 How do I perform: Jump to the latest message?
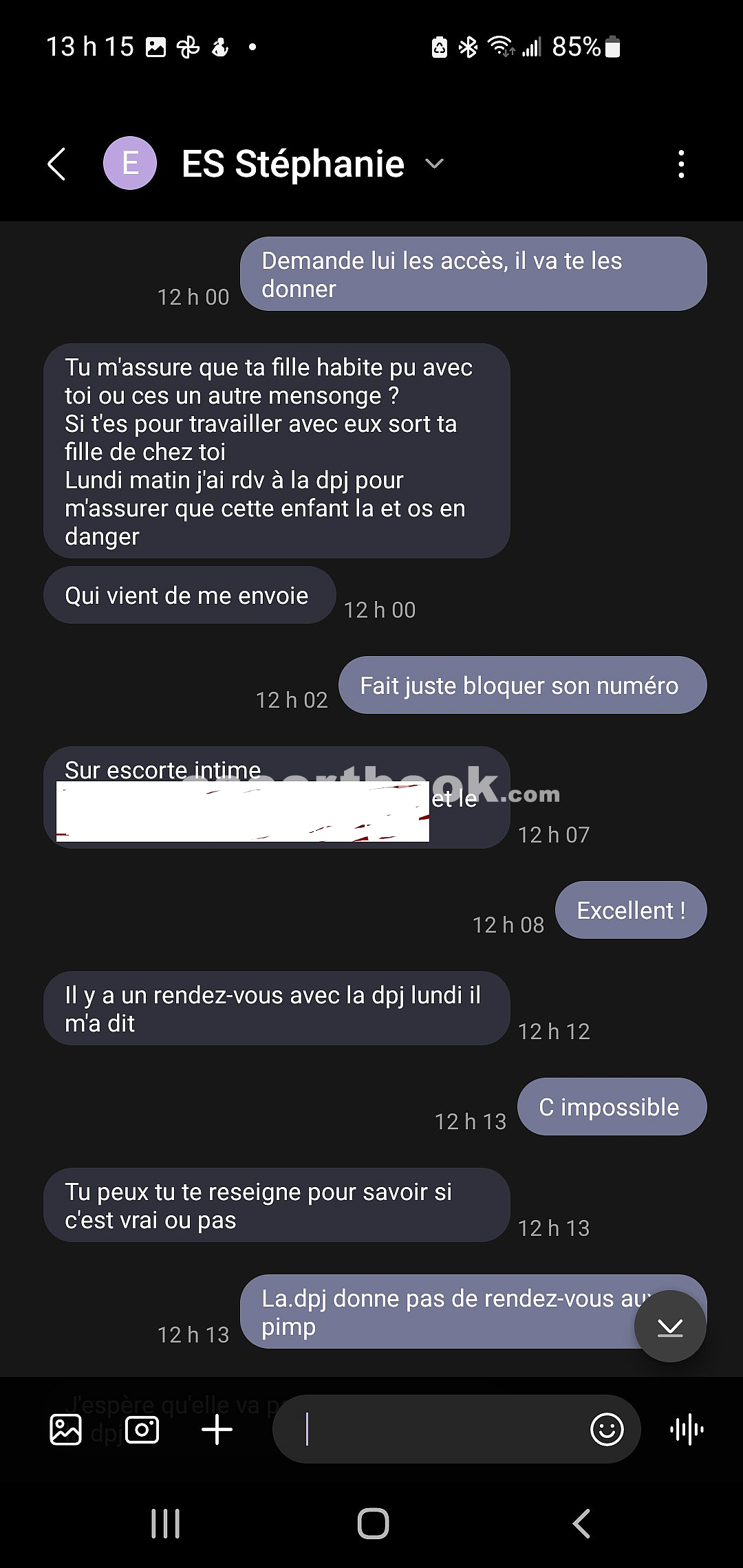[x=670, y=1327]
